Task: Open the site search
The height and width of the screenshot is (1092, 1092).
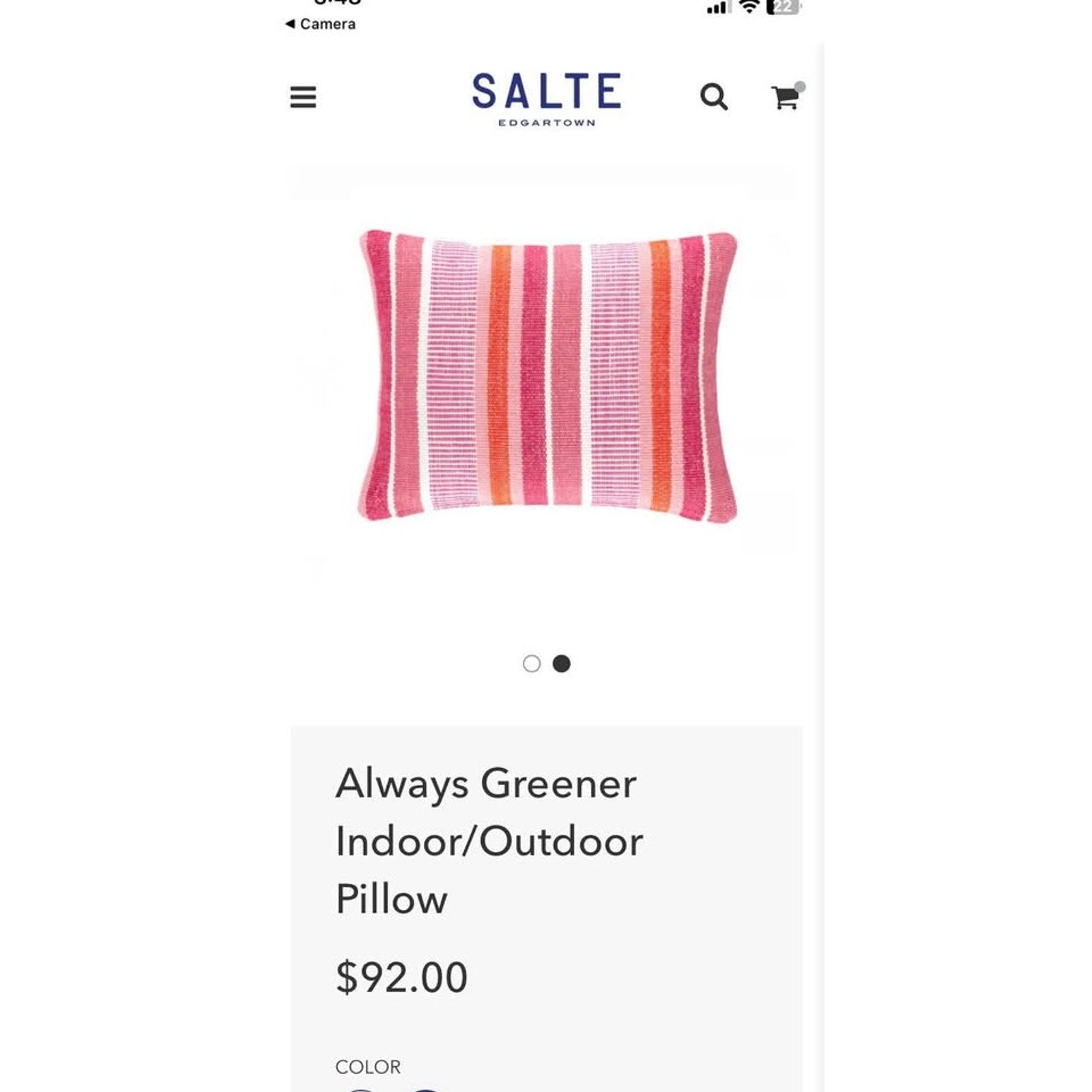Action: coord(713,97)
